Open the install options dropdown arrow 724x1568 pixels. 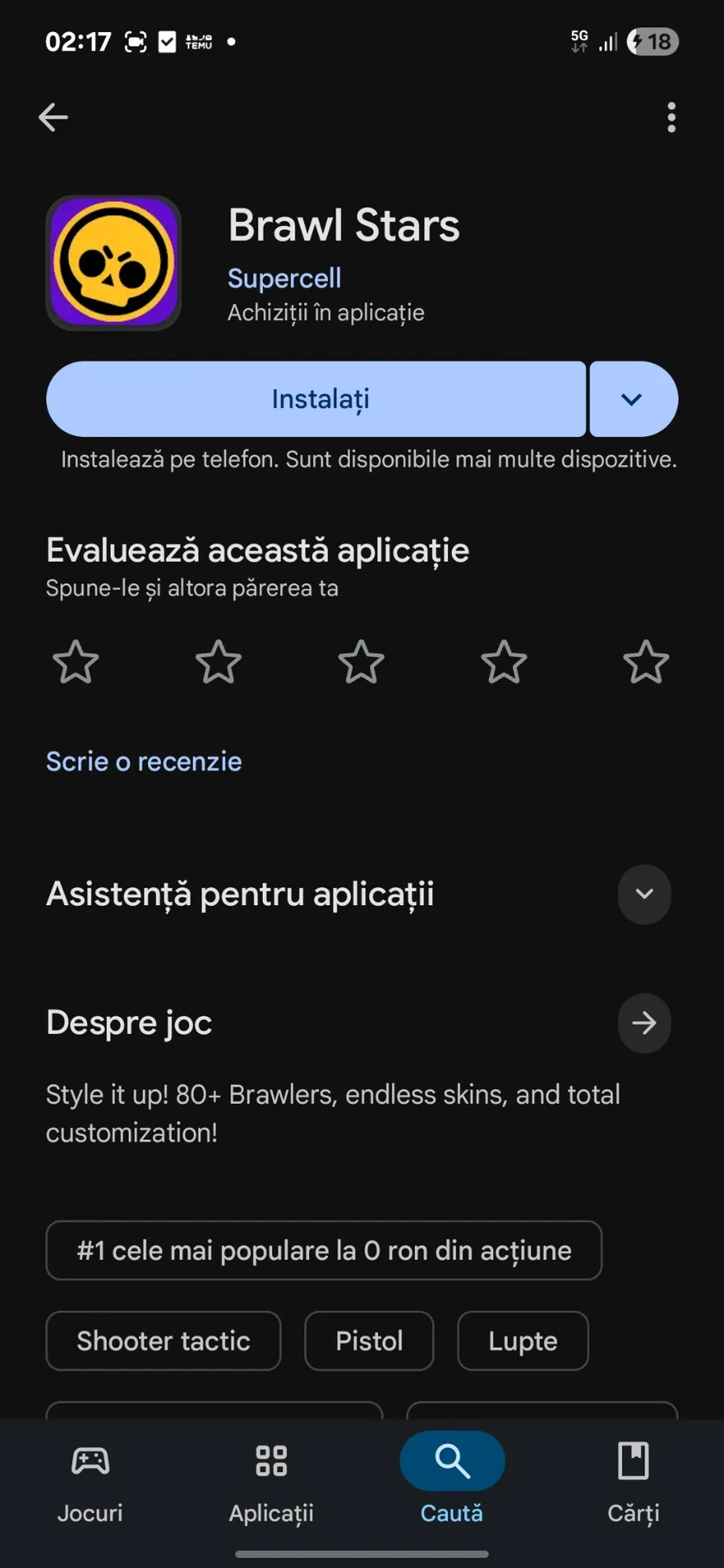coord(633,399)
